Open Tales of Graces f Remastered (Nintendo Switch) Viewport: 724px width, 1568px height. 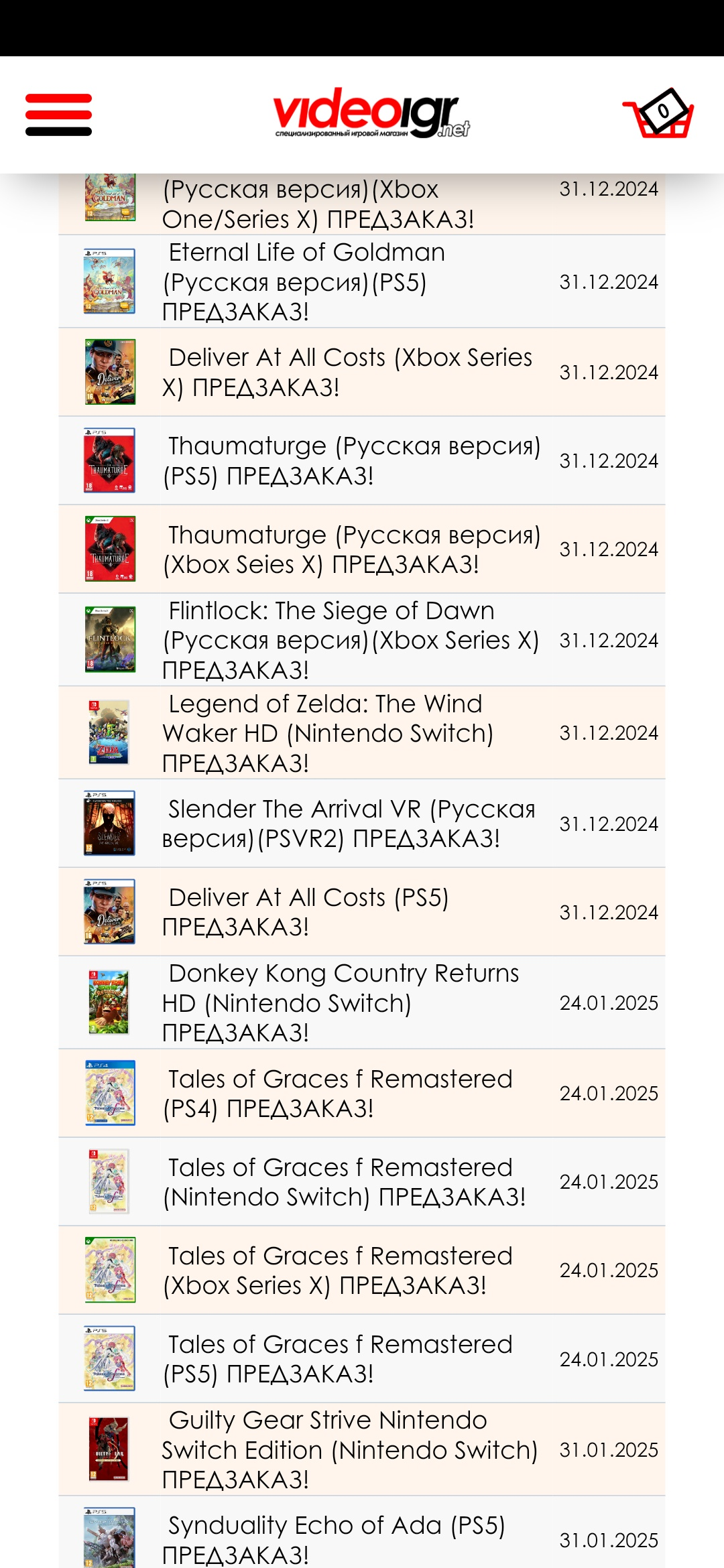click(343, 1182)
